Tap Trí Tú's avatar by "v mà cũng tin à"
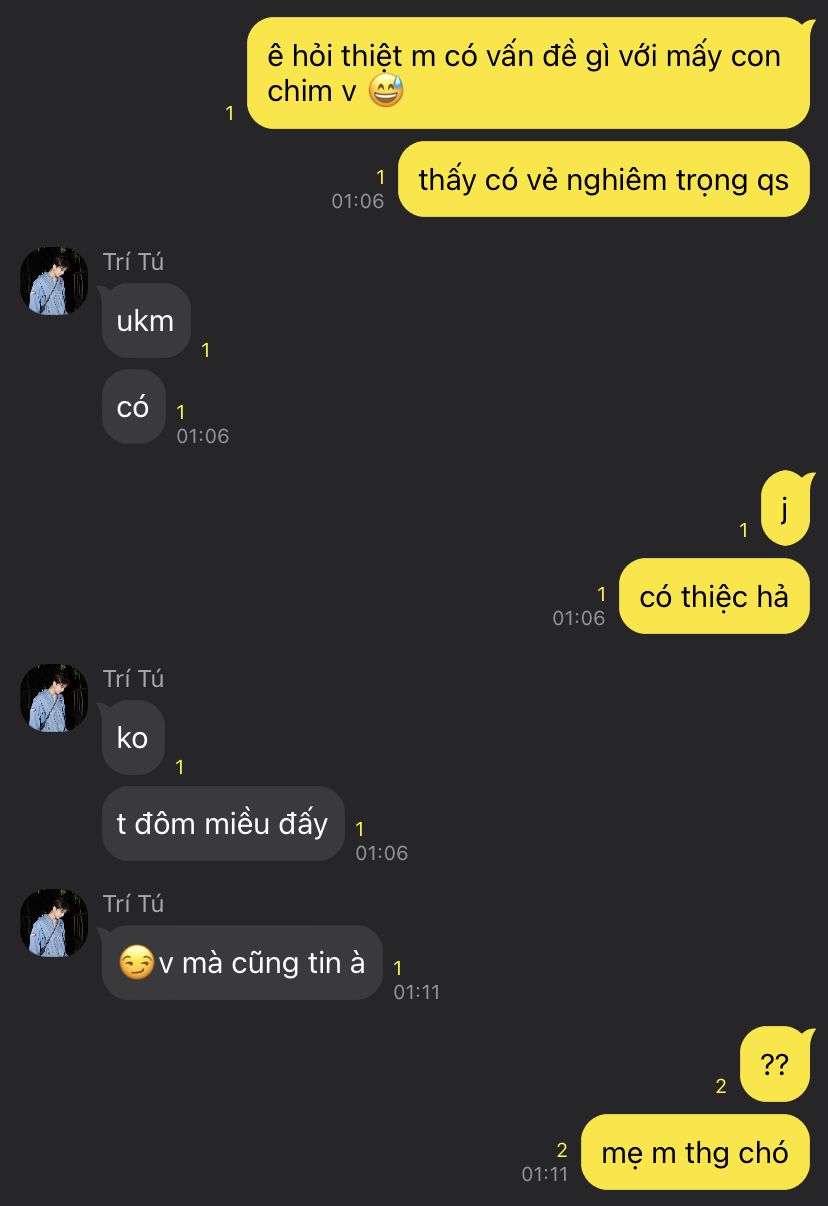 (54, 923)
